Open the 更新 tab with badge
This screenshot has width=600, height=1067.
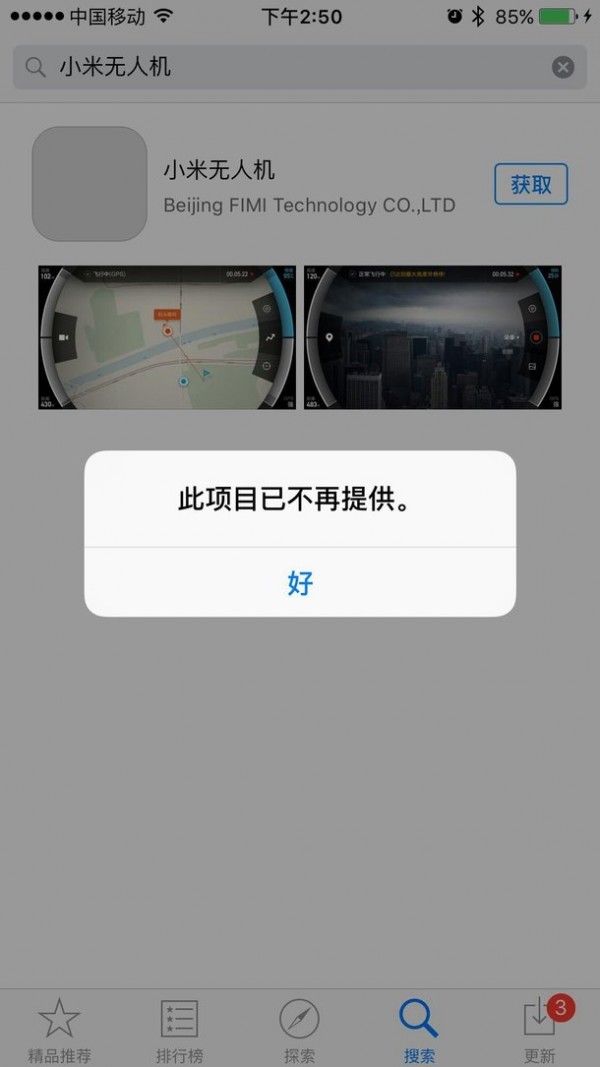pyautogui.click(x=540, y=1030)
